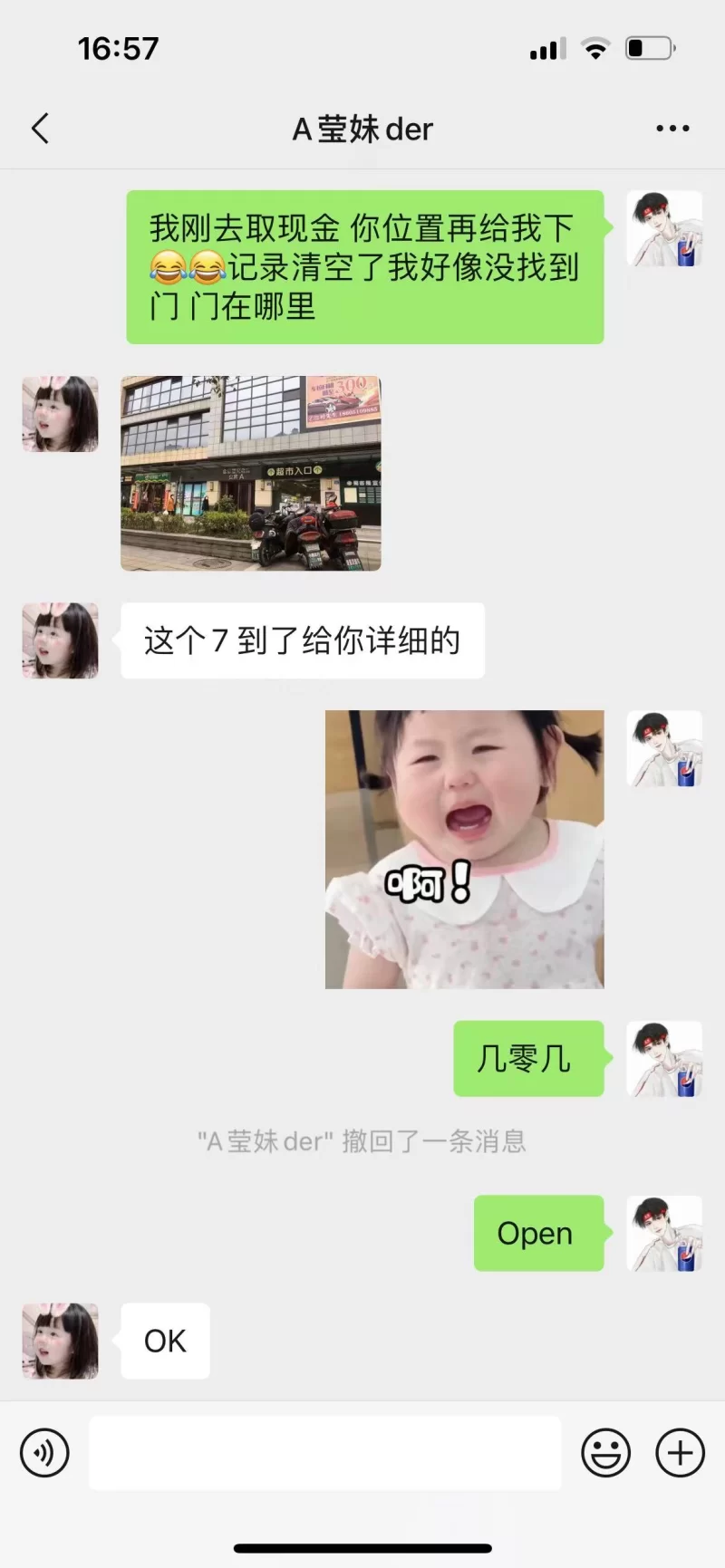Switch to voice message input
The width and height of the screenshot is (725, 1568).
tap(44, 1453)
